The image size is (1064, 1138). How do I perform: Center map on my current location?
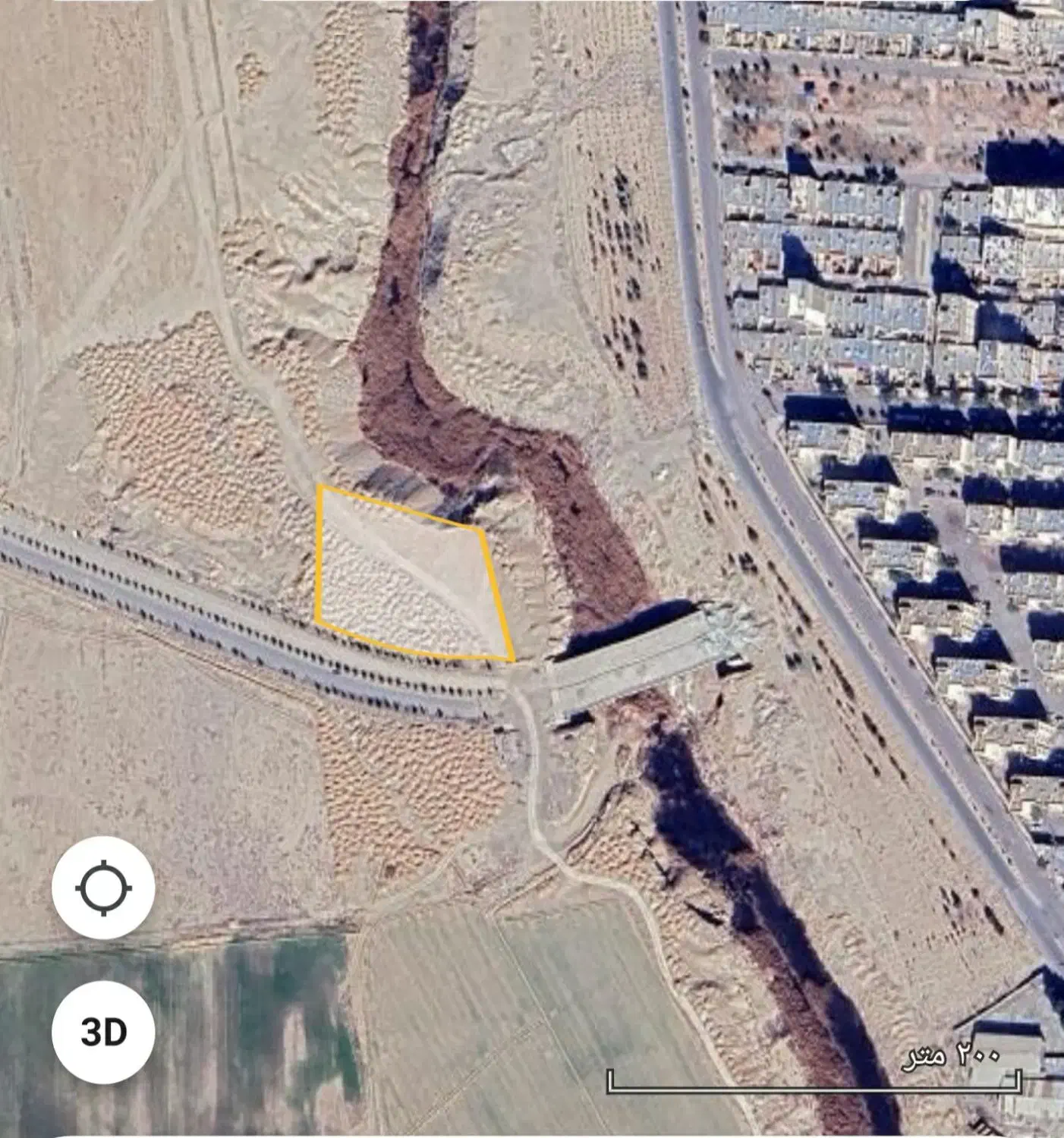pyautogui.click(x=103, y=888)
